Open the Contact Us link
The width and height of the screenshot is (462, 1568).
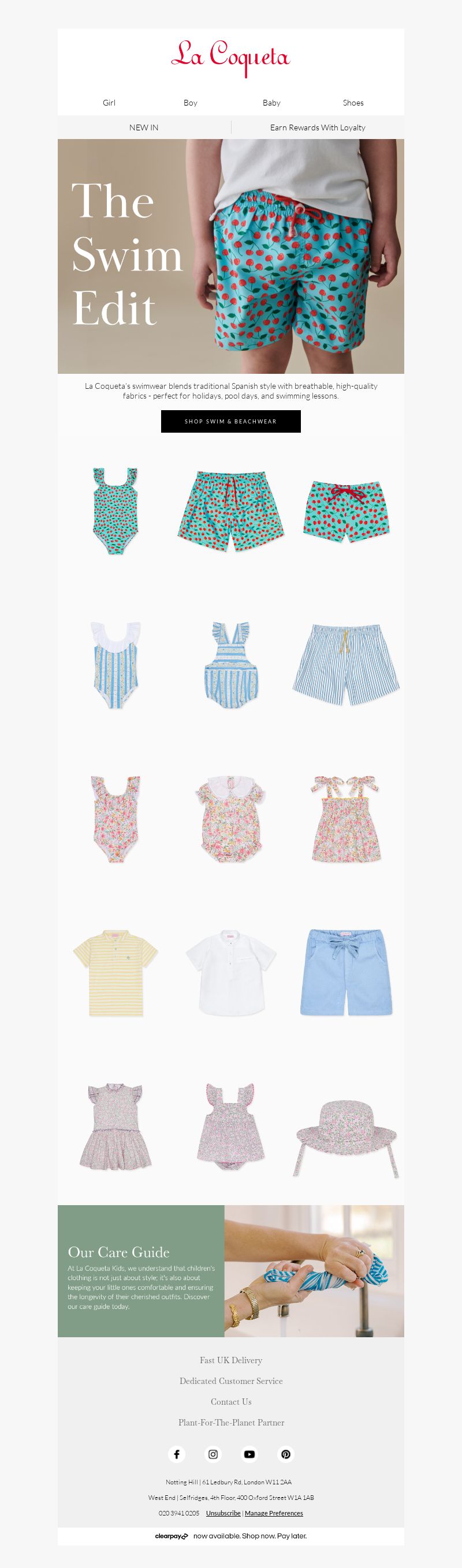click(230, 1401)
